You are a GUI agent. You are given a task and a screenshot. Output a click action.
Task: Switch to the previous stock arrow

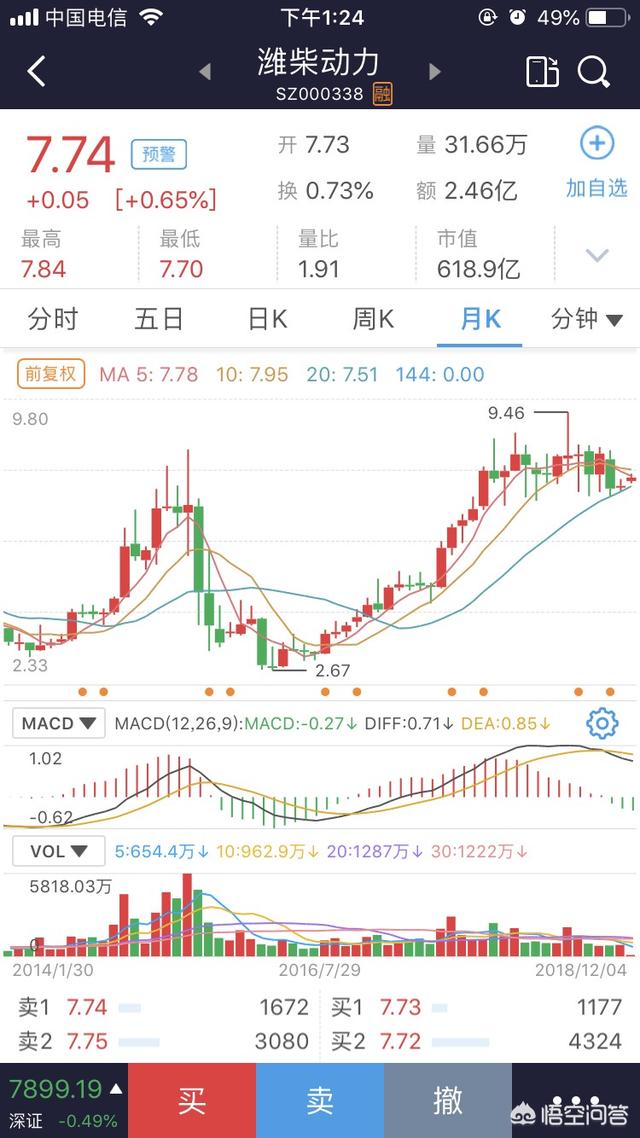205,71
